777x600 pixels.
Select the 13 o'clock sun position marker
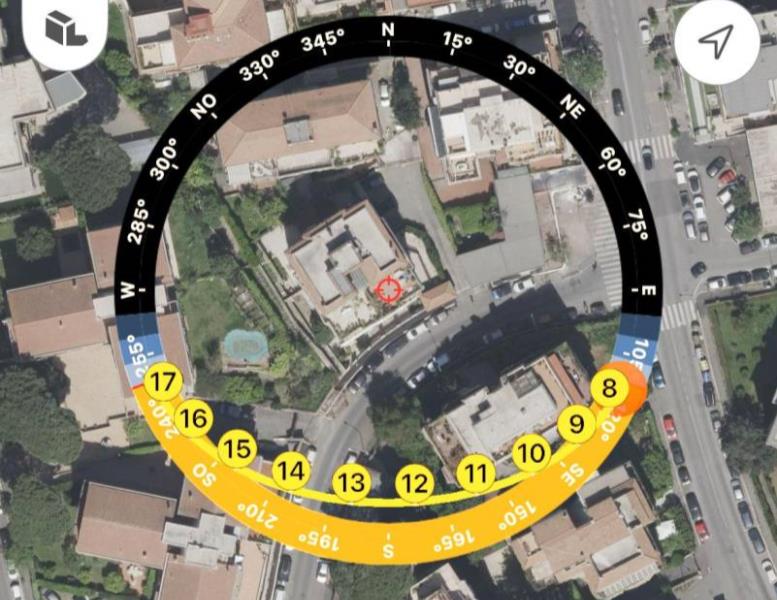(351, 483)
